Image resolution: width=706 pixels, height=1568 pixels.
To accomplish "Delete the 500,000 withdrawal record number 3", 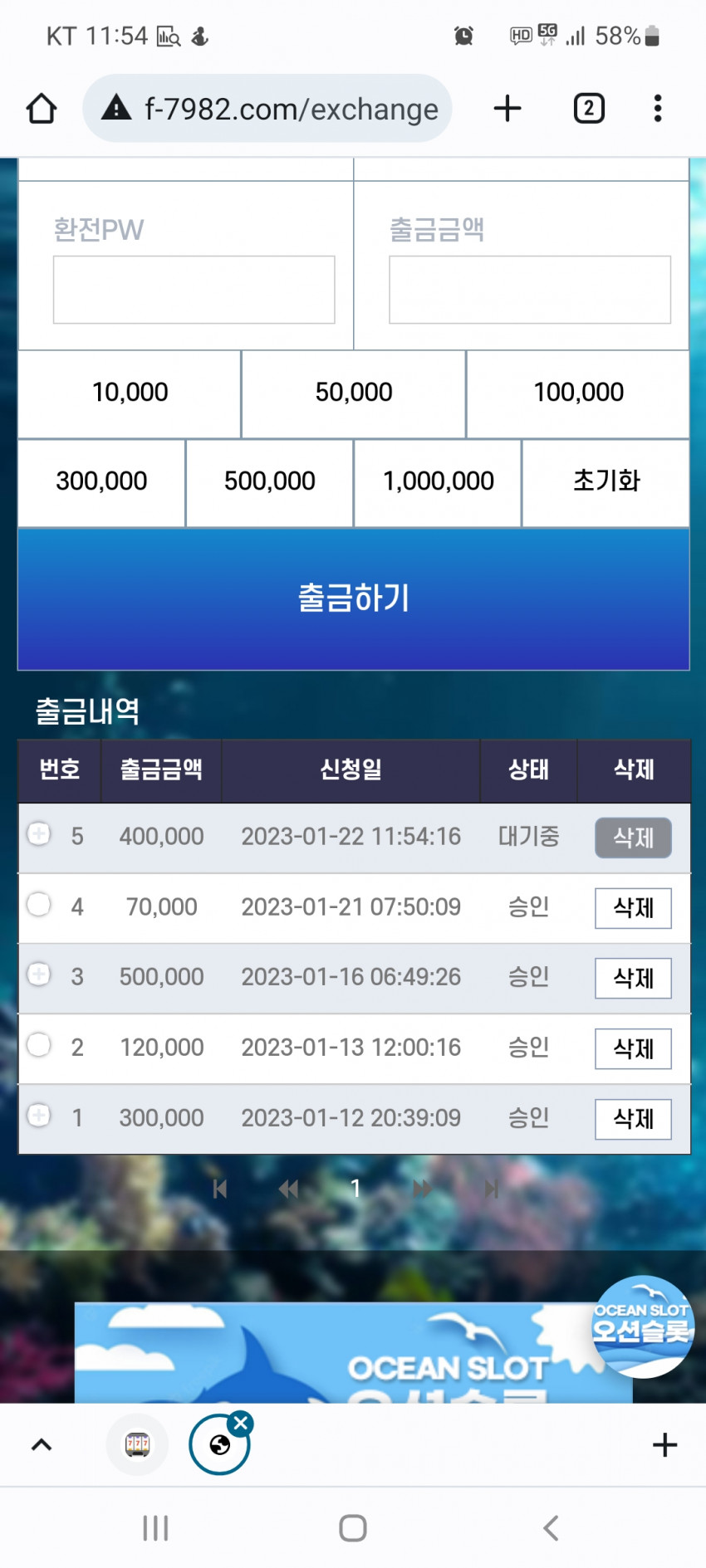I will point(633,979).
